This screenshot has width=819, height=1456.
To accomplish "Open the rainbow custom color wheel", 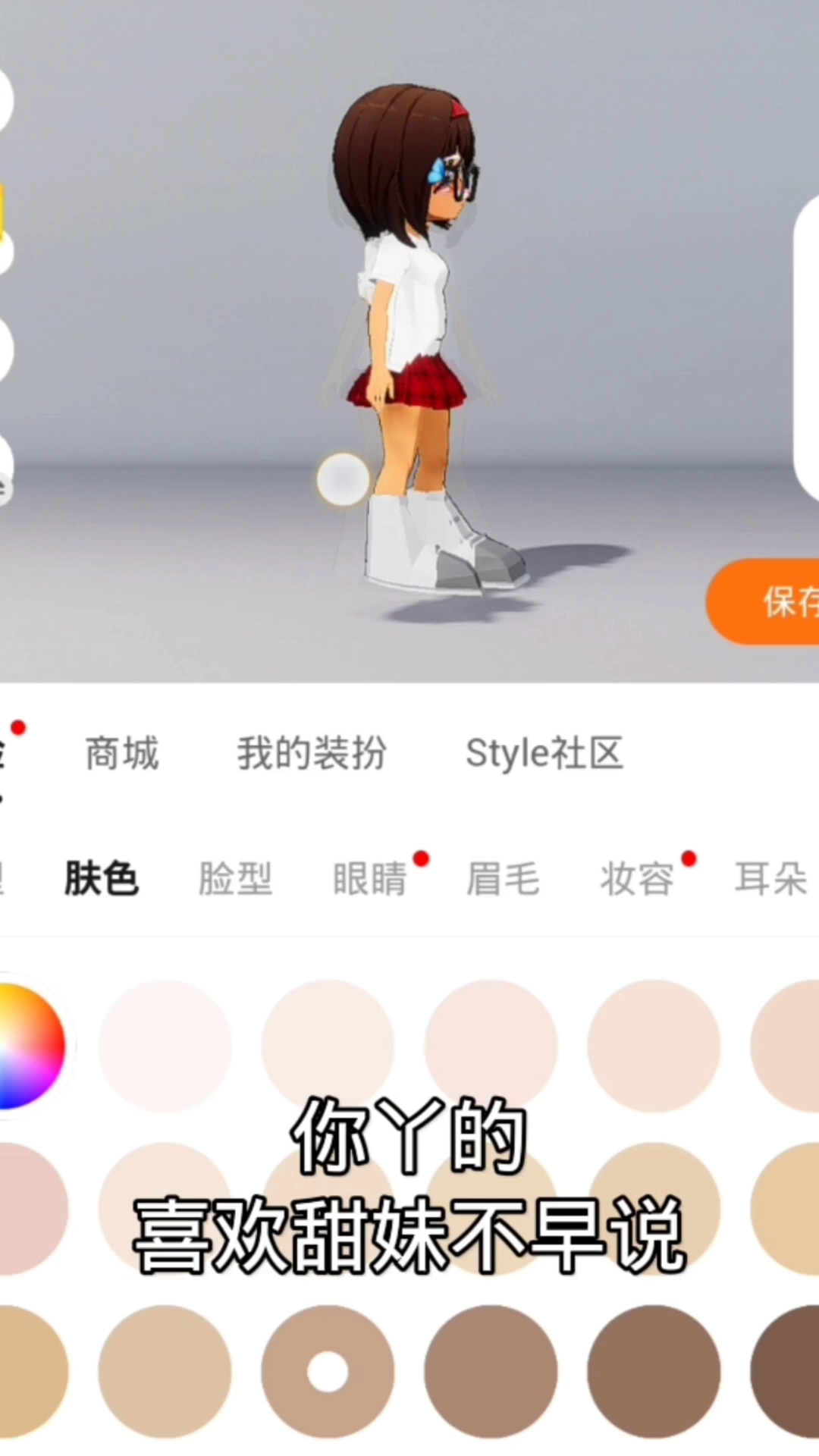I will pos(30,1046).
